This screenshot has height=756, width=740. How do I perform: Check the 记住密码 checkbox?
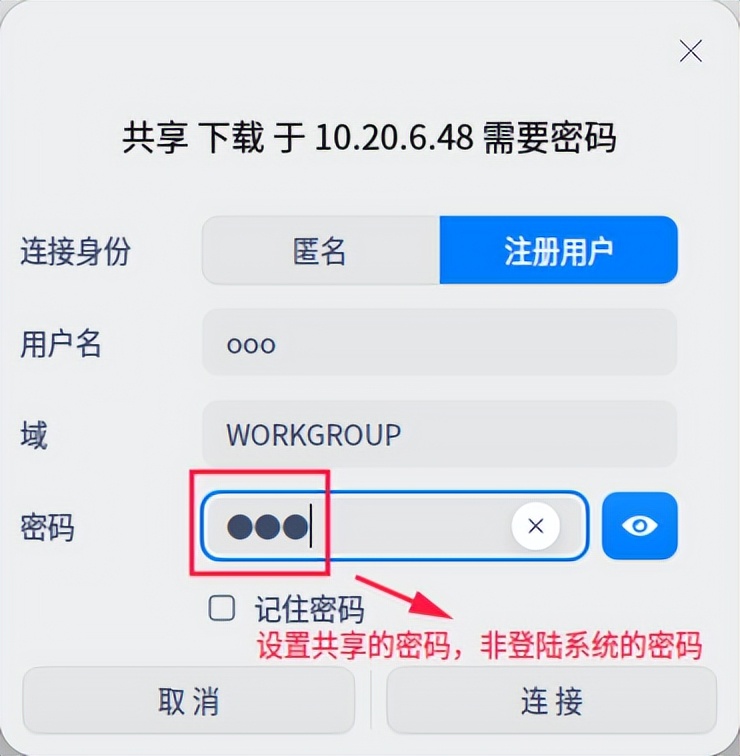[x=222, y=608]
